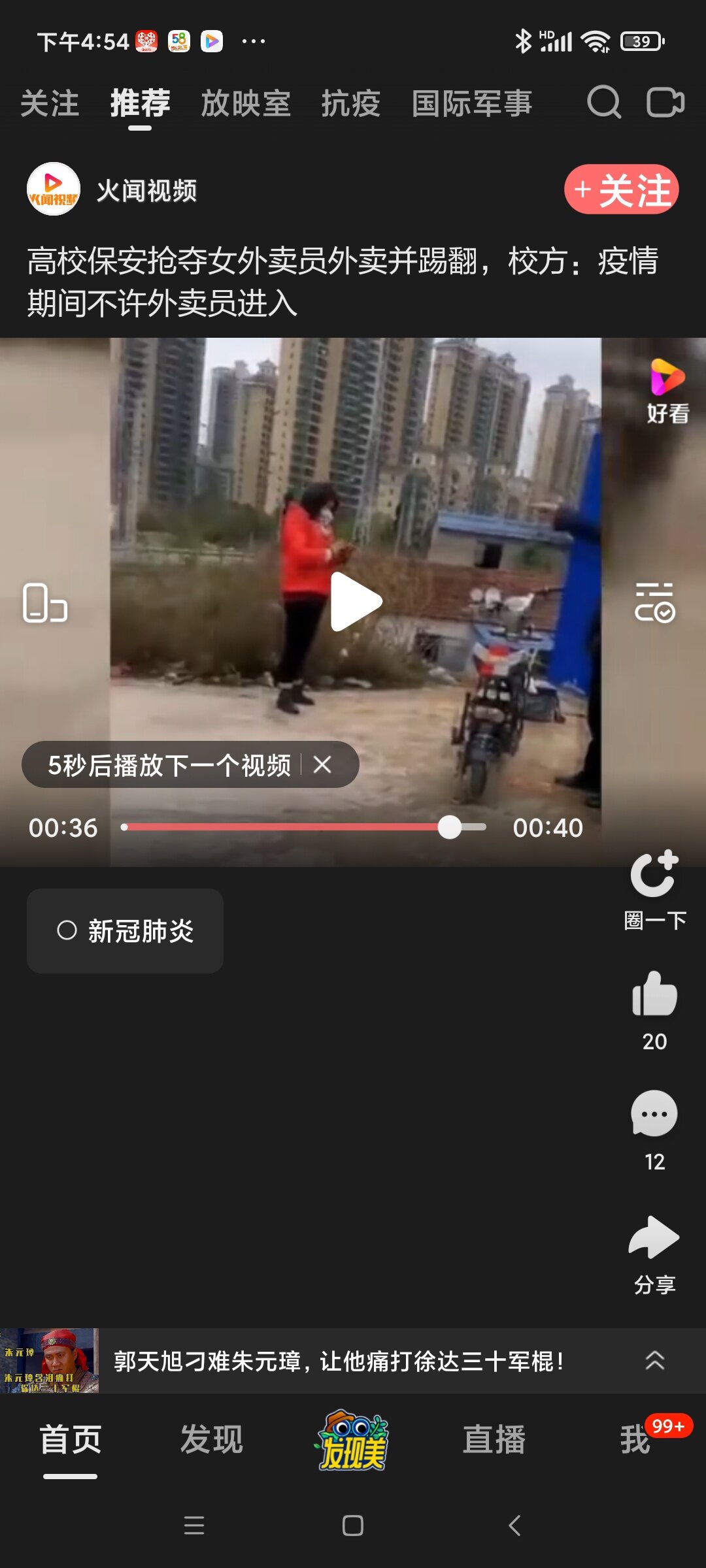Share this video via 分享
The height and width of the screenshot is (1568, 706).
(654, 1238)
